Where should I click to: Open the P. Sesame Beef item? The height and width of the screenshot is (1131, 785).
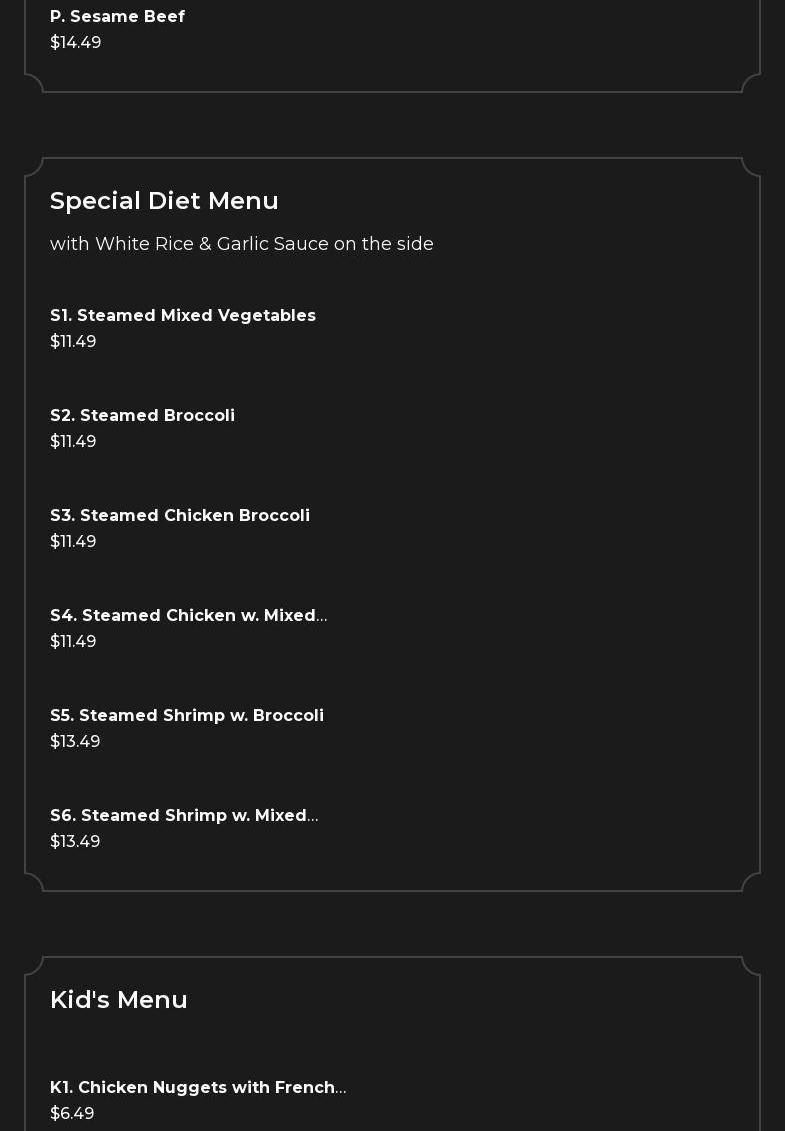[117, 17]
